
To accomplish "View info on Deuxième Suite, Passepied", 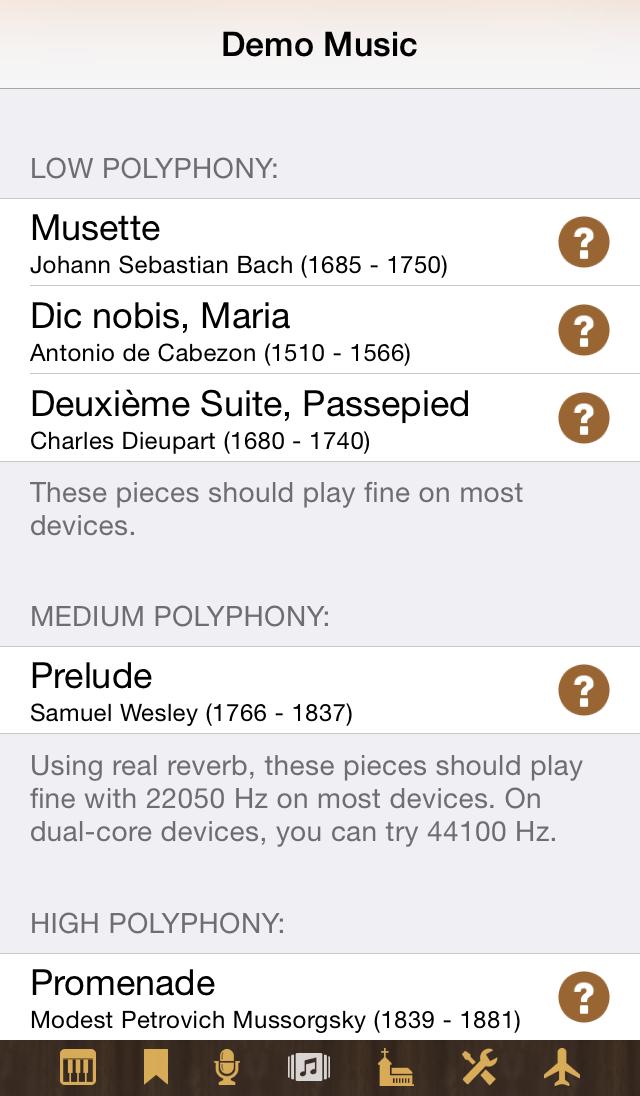I will coord(584,418).
